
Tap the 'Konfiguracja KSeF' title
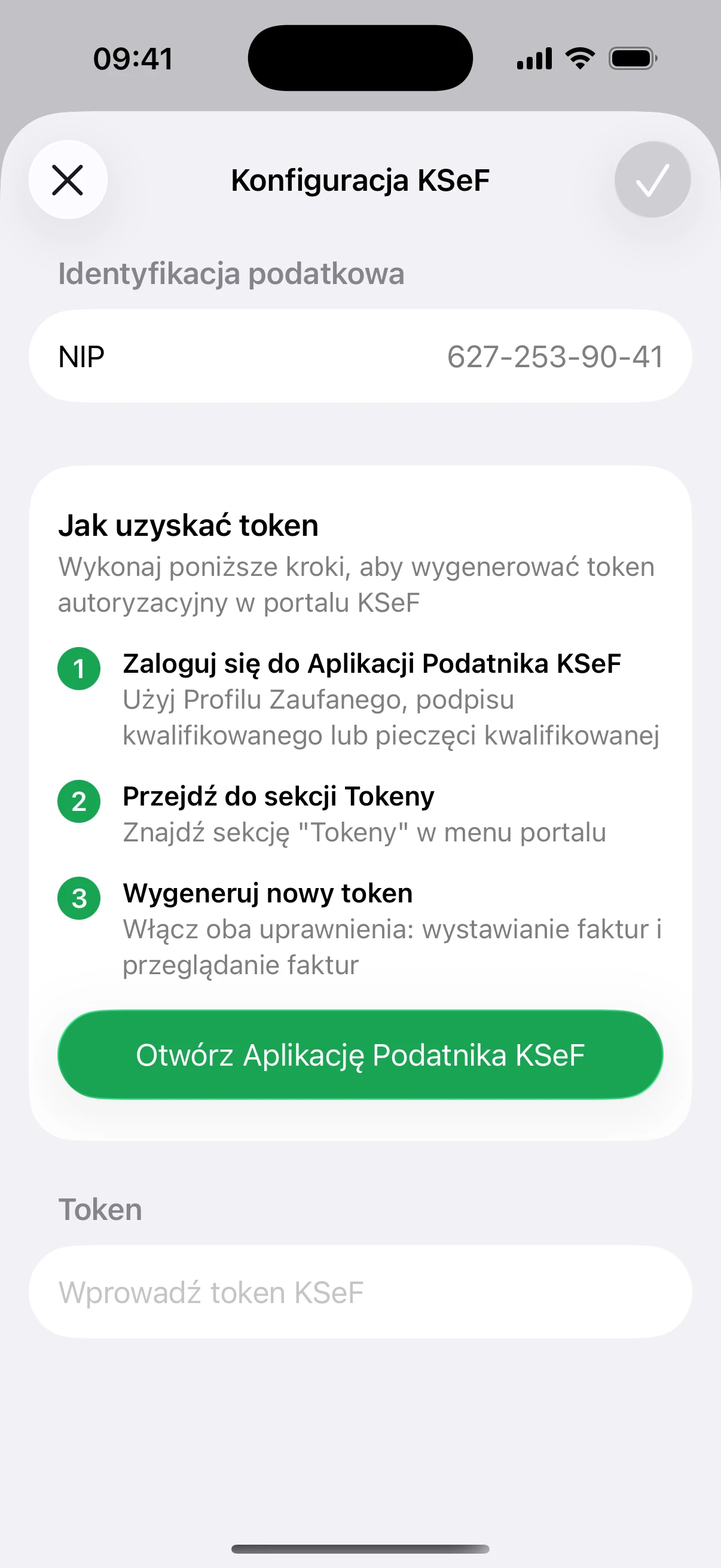pyautogui.click(x=360, y=179)
